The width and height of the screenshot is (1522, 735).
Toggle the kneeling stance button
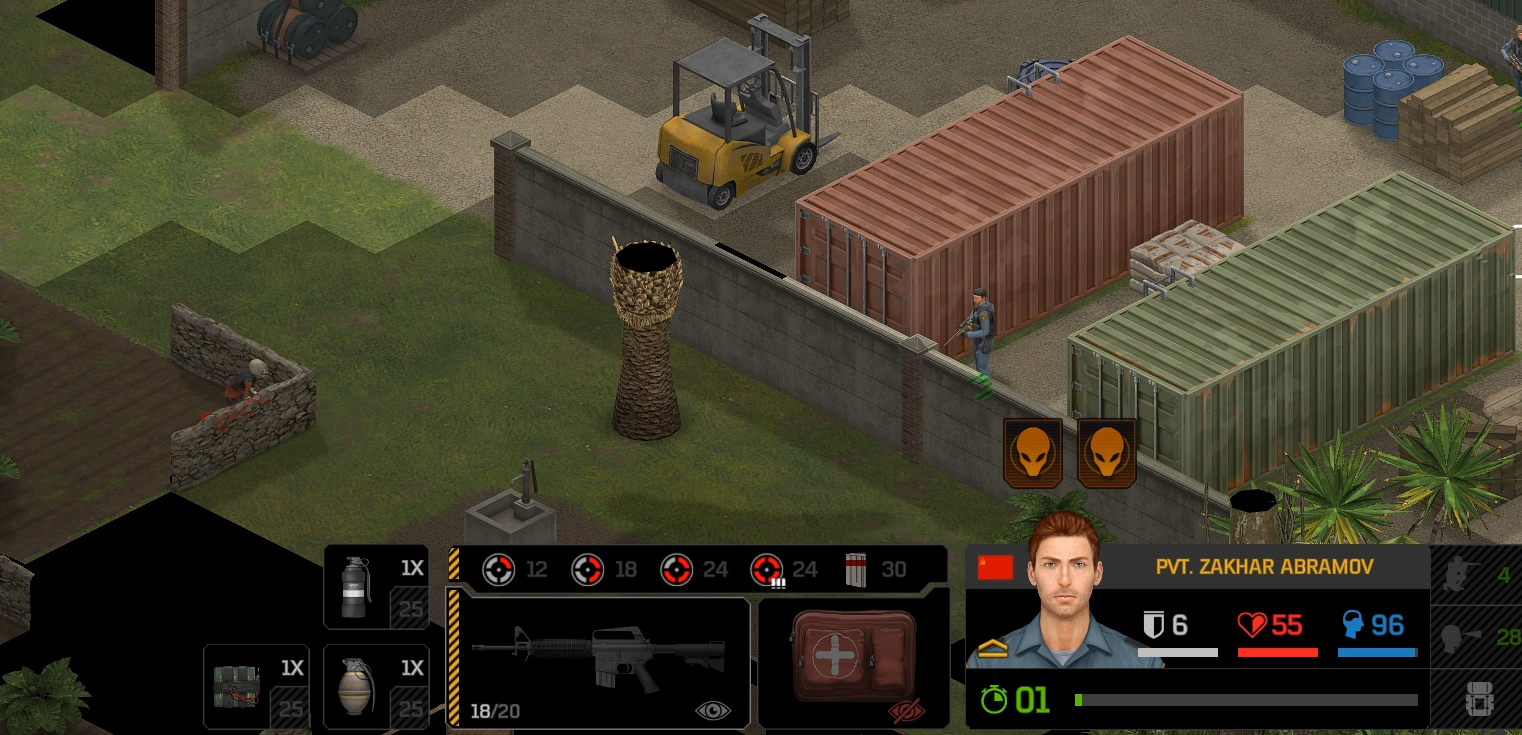(1475, 575)
